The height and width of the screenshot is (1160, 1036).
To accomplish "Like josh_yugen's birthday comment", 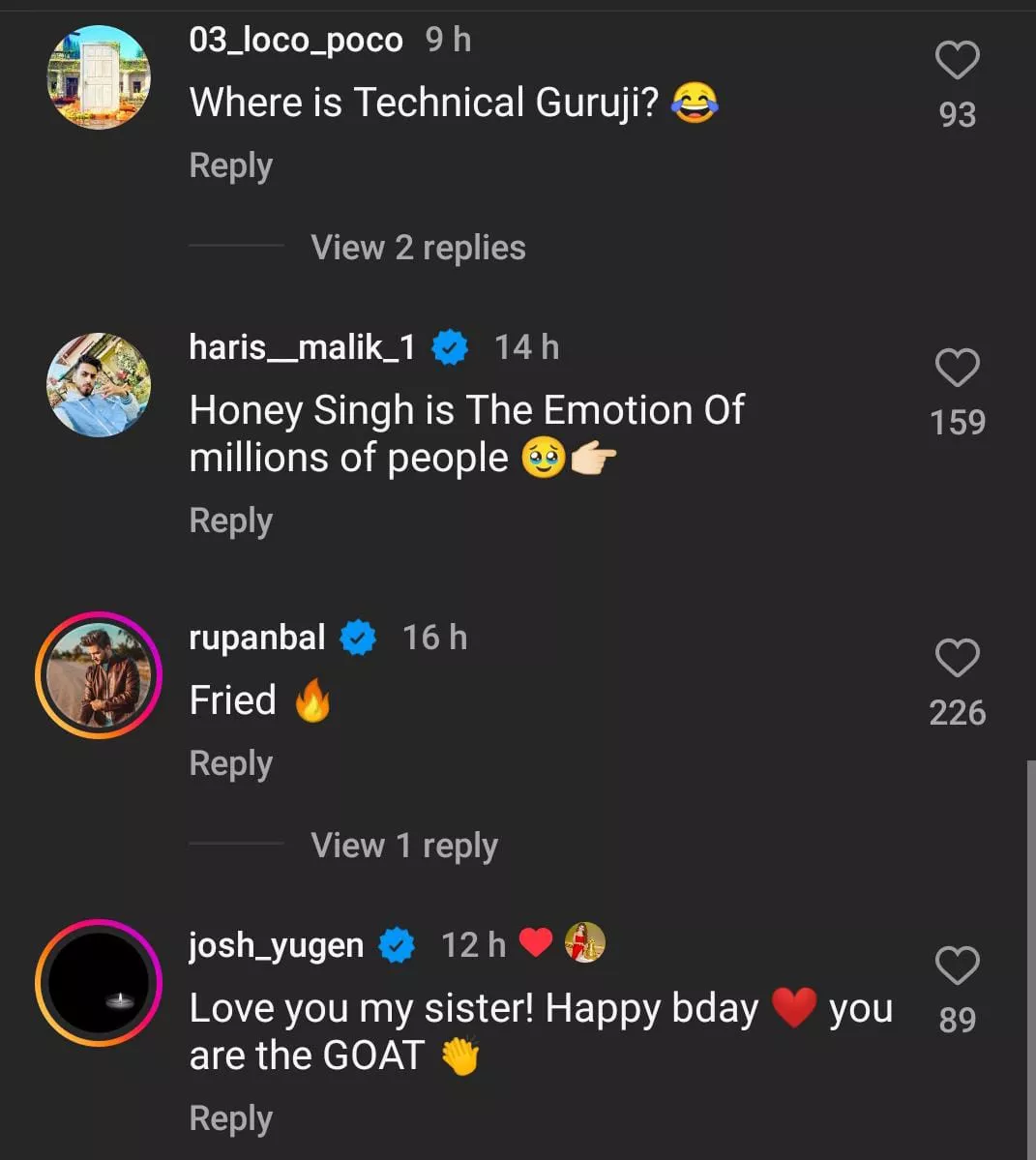I will click(x=957, y=966).
